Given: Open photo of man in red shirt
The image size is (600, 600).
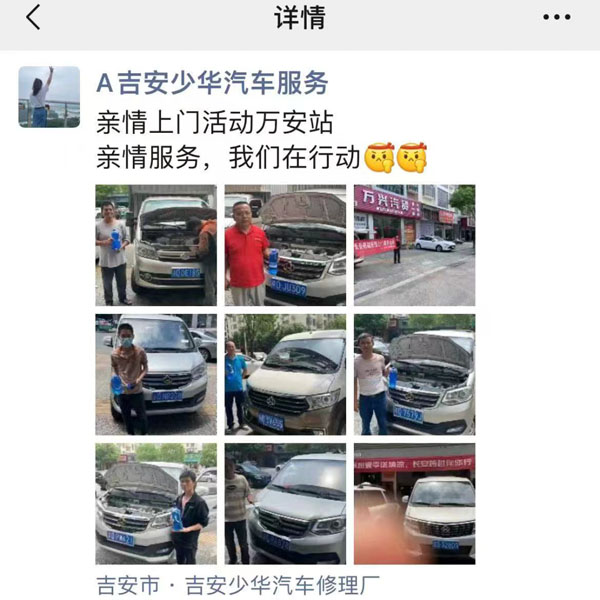Looking at the screenshot, I should [285, 245].
